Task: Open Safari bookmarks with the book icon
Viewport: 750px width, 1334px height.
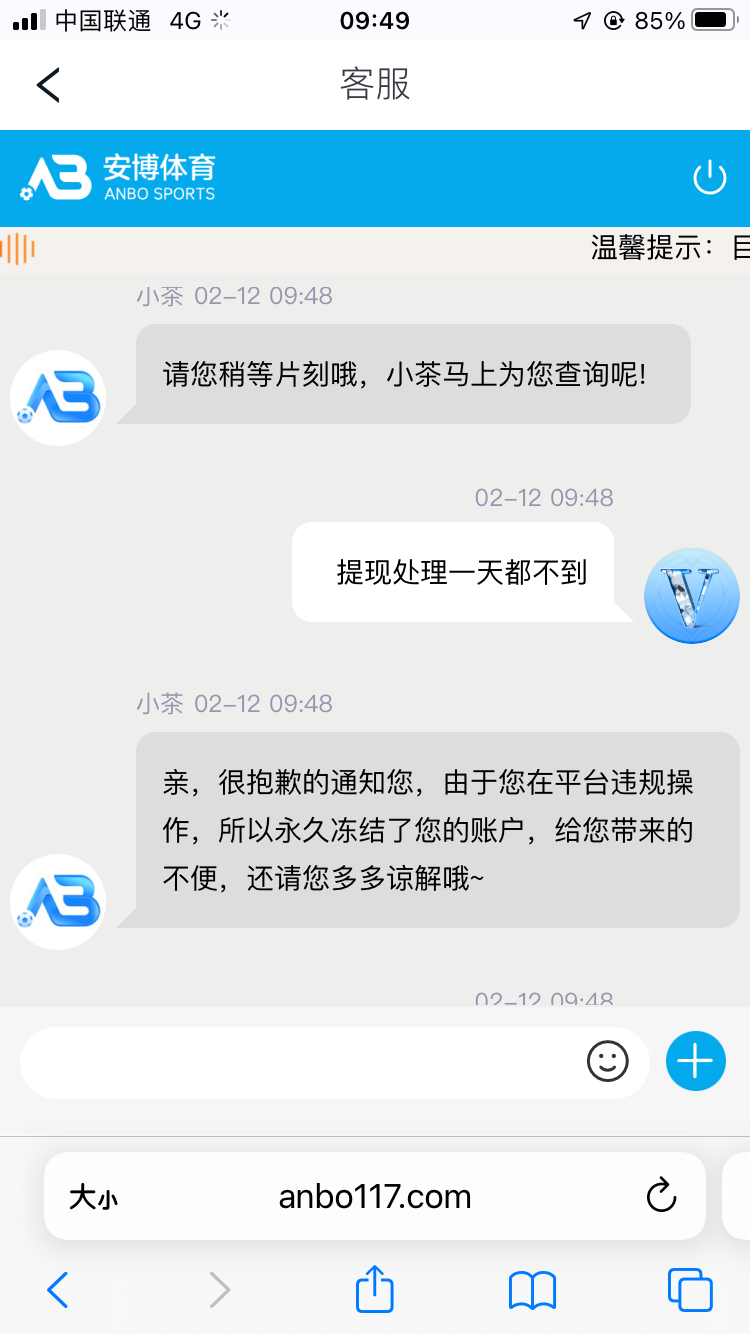Action: pos(531,1291)
